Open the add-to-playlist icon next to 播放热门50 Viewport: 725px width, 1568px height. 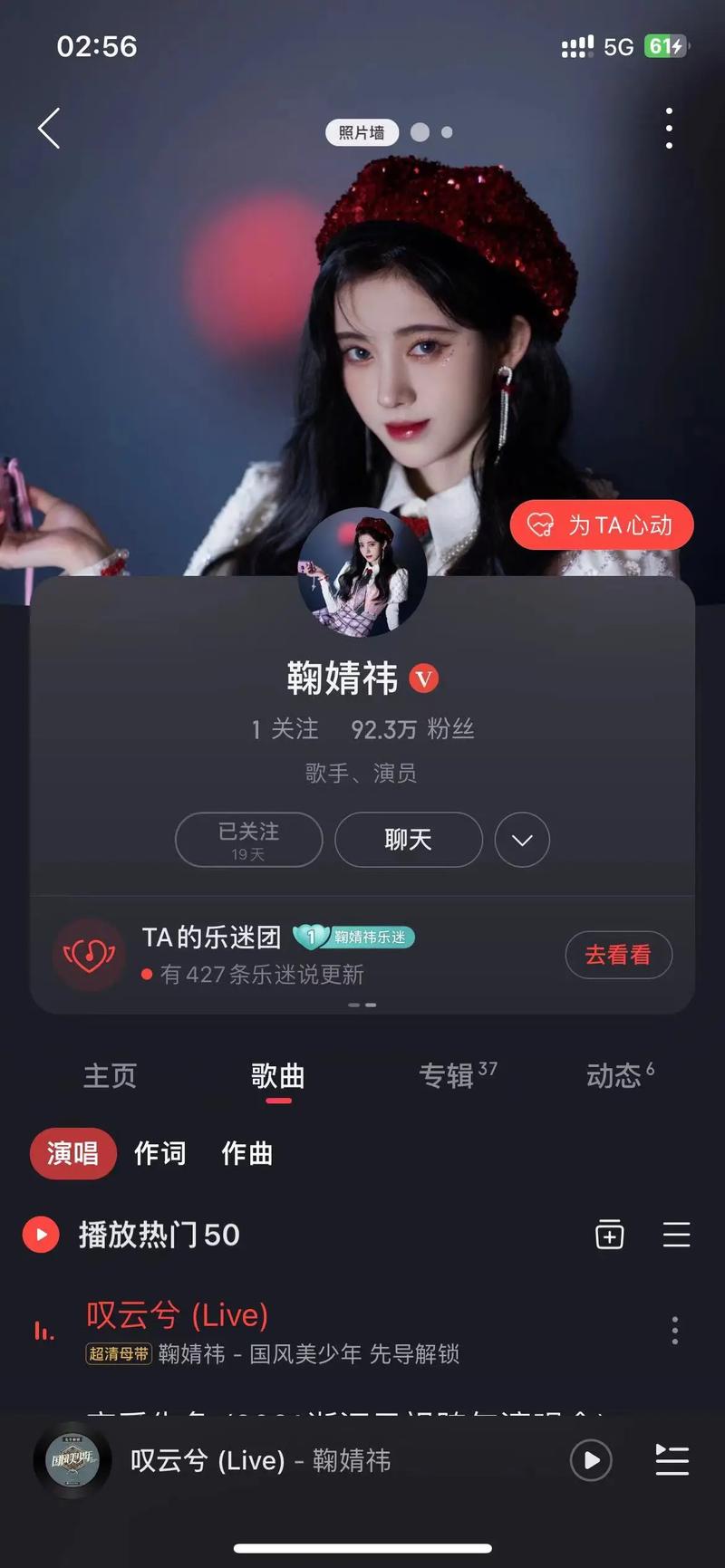click(x=609, y=1235)
